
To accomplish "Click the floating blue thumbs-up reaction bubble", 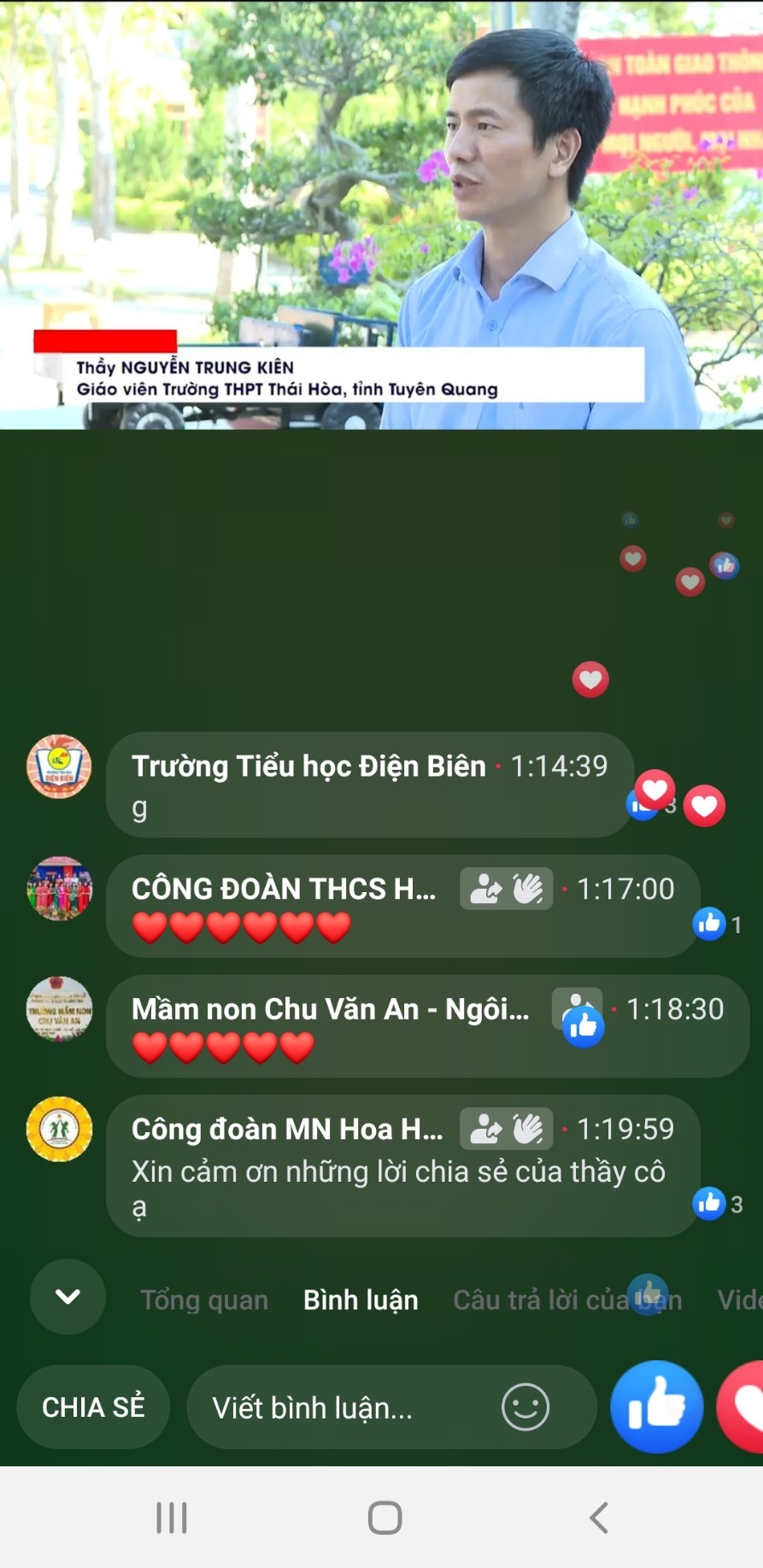I will (725, 564).
